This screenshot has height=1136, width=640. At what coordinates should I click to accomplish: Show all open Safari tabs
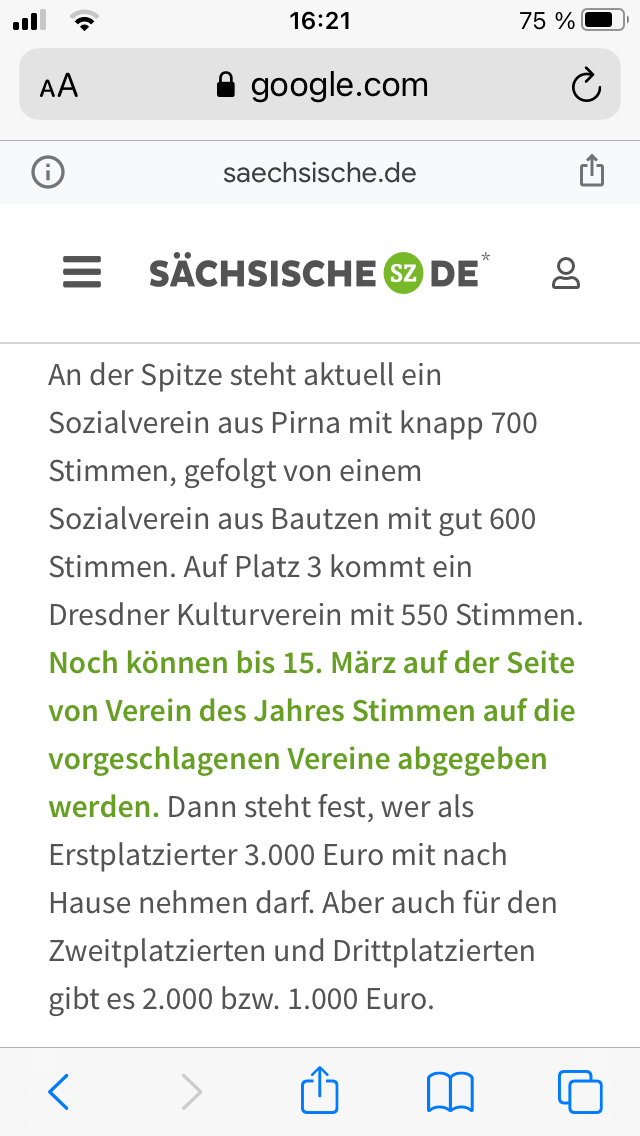coord(580,1090)
